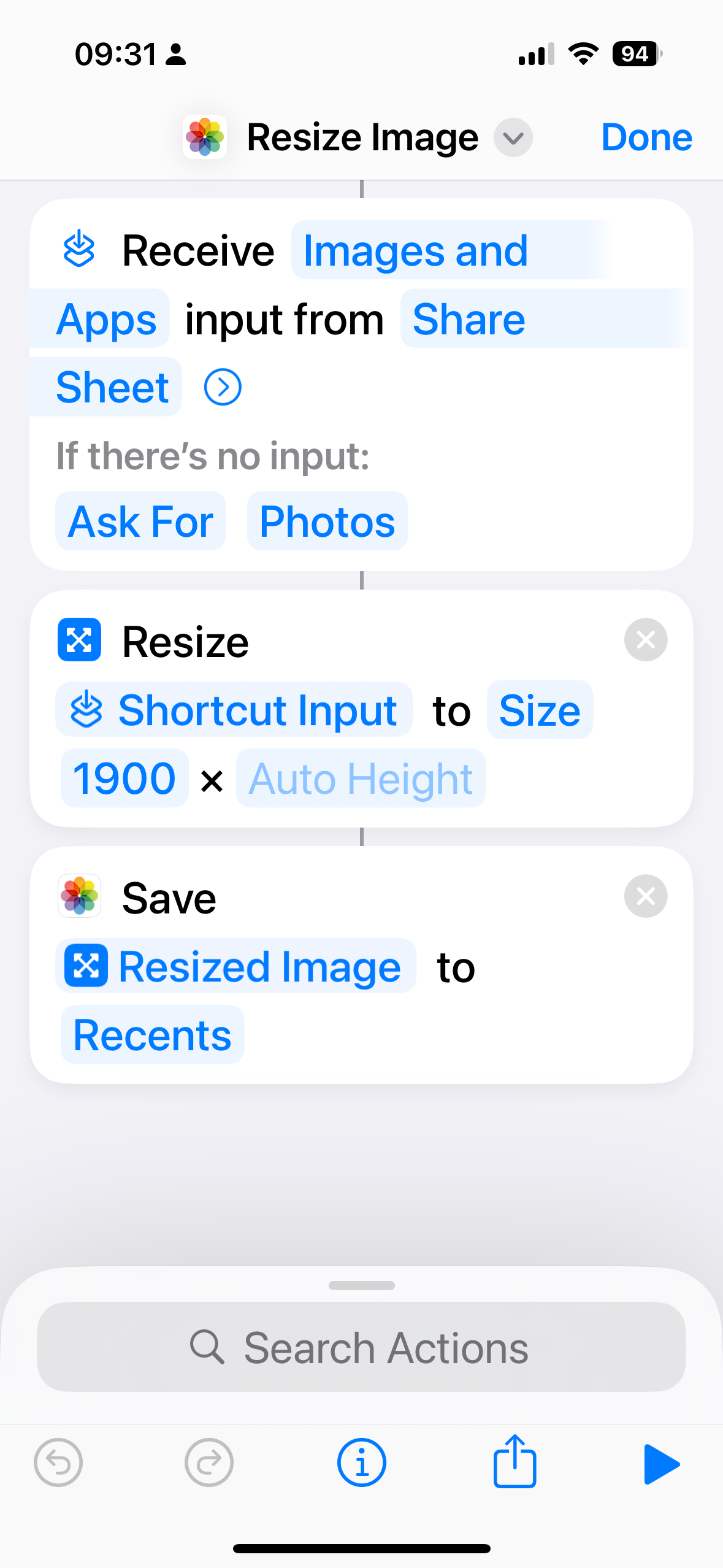The height and width of the screenshot is (1568, 723).
Task: Change the Images and Apps input types
Action: coord(415,251)
